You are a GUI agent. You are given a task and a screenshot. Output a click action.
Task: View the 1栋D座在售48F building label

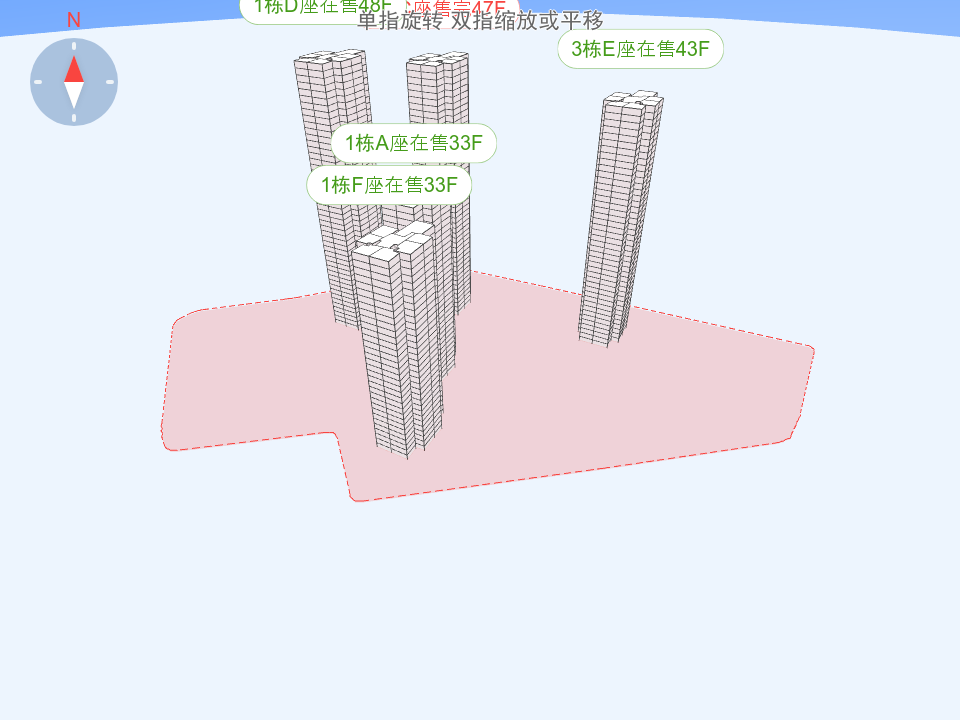pyautogui.click(x=300, y=9)
